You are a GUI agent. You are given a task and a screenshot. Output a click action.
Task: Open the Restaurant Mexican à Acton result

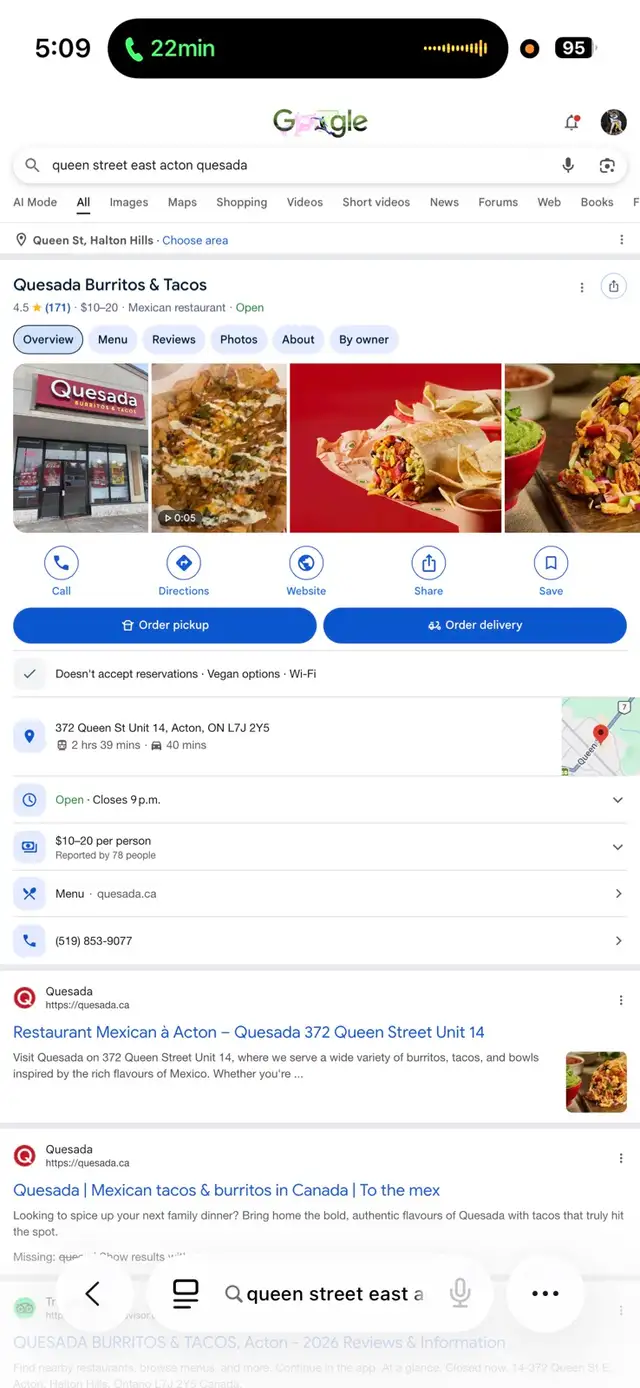249,1032
